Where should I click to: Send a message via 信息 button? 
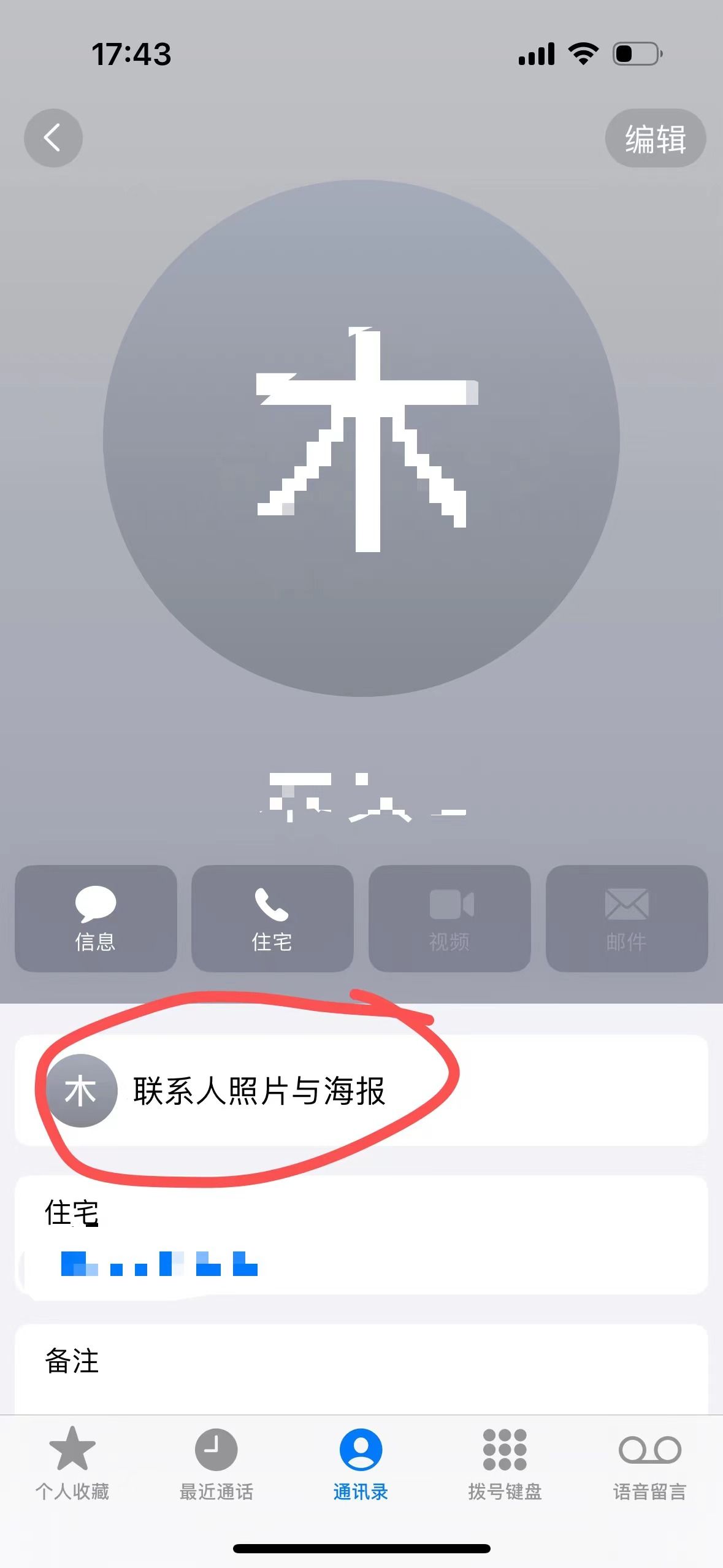pos(96,918)
